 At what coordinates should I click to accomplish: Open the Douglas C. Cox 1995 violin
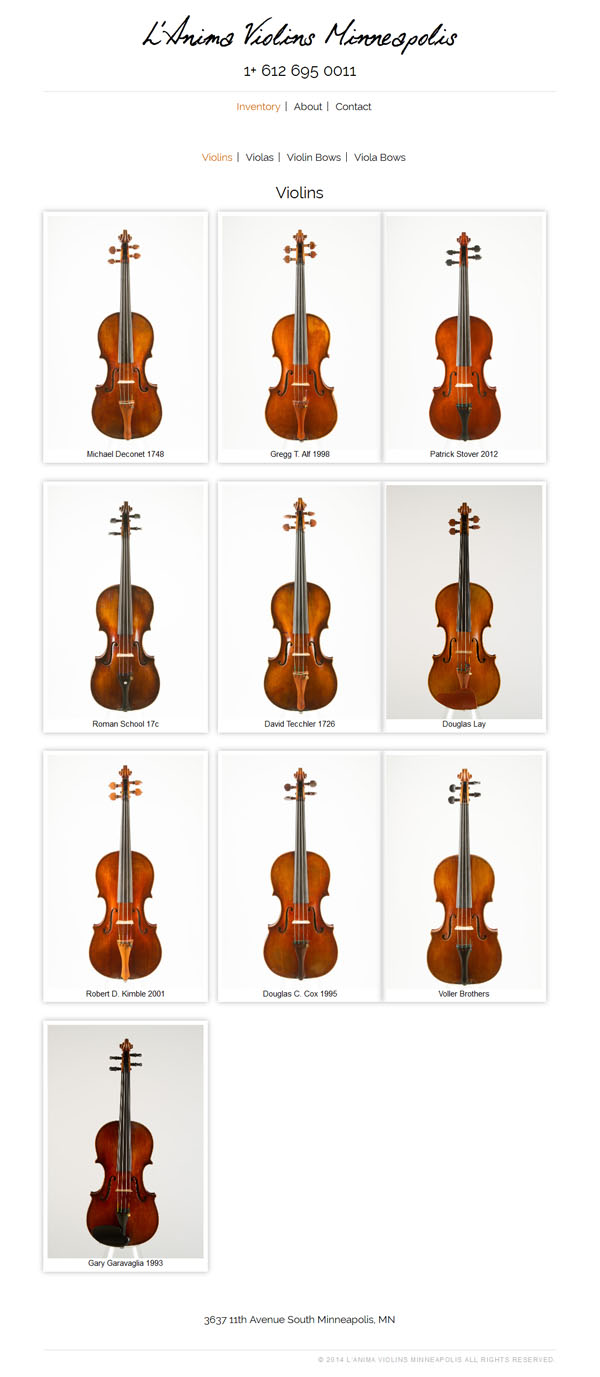(x=299, y=875)
